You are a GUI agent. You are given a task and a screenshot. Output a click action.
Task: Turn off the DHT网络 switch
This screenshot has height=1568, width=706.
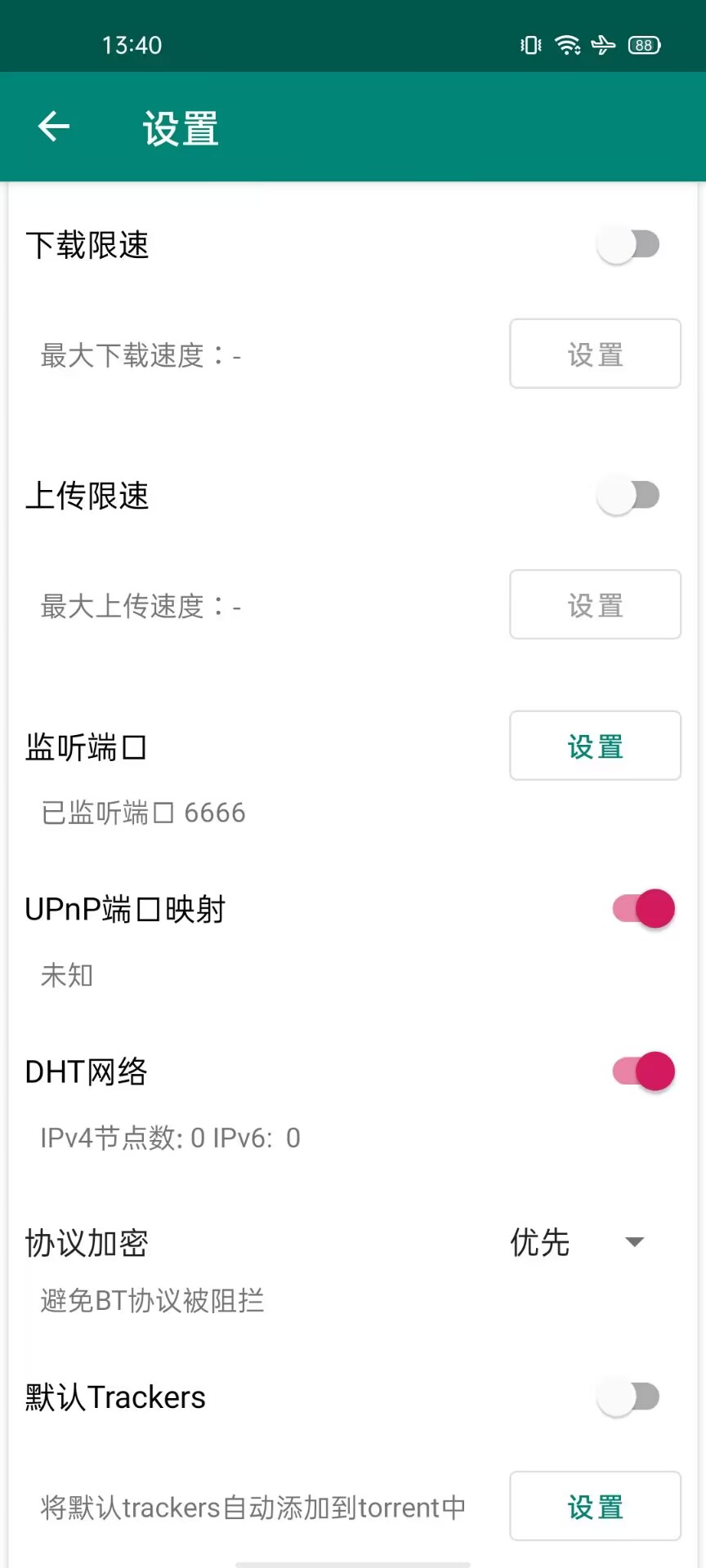click(644, 1071)
